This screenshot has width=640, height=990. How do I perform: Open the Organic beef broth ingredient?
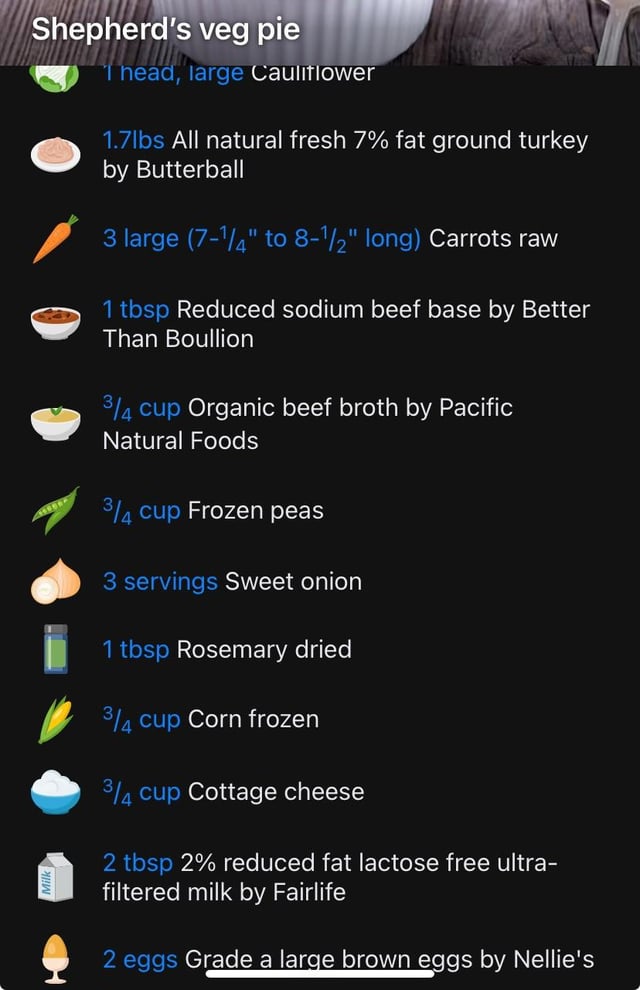[x=308, y=424]
